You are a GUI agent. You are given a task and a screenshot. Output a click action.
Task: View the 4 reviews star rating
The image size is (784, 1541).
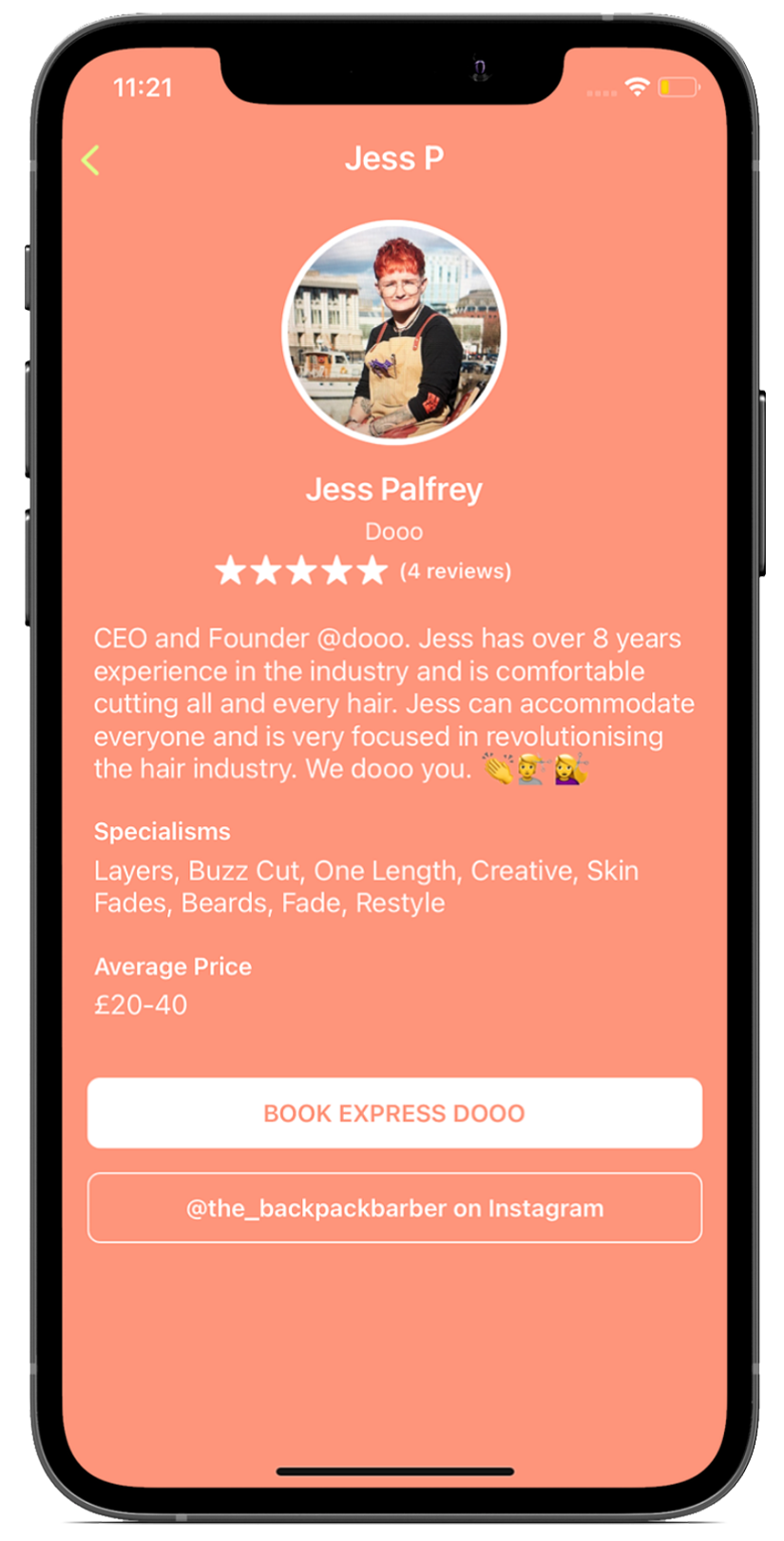click(x=361, y=571)
